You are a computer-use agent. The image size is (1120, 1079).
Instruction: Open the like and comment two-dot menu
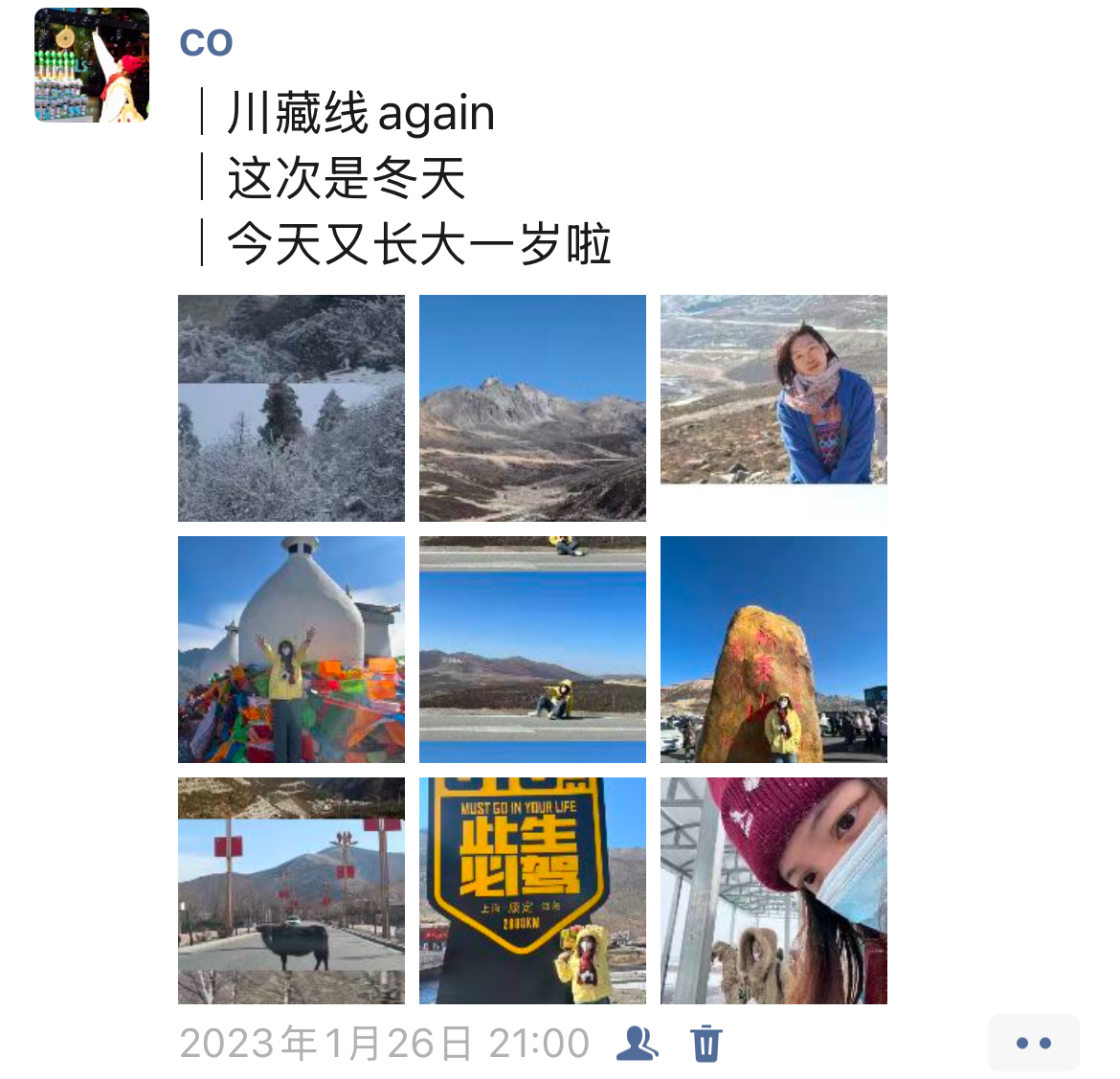[x=1033, y=1043]
